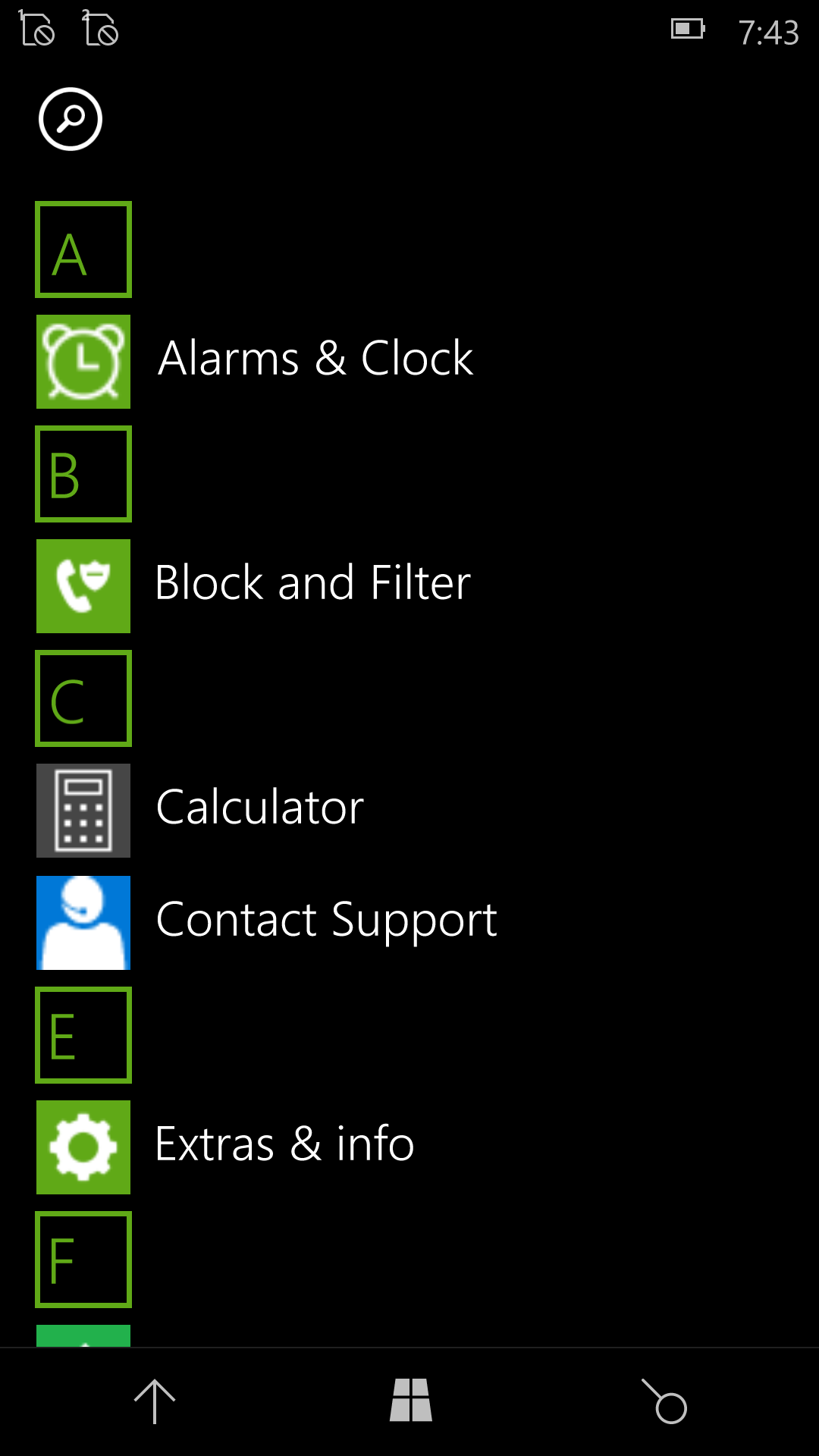The height and width of the screenshot is (1456, 819).
Task: Tap the letter B header
Action: 83,474
